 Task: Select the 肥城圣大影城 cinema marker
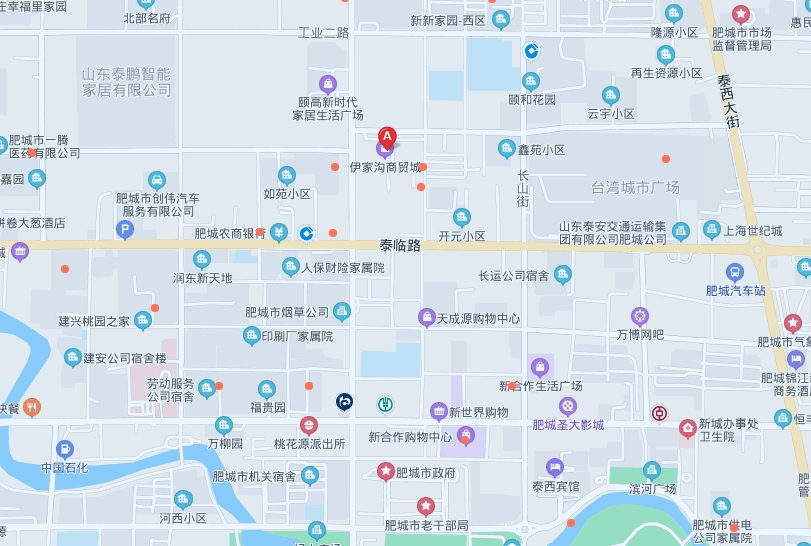(568, 406)
